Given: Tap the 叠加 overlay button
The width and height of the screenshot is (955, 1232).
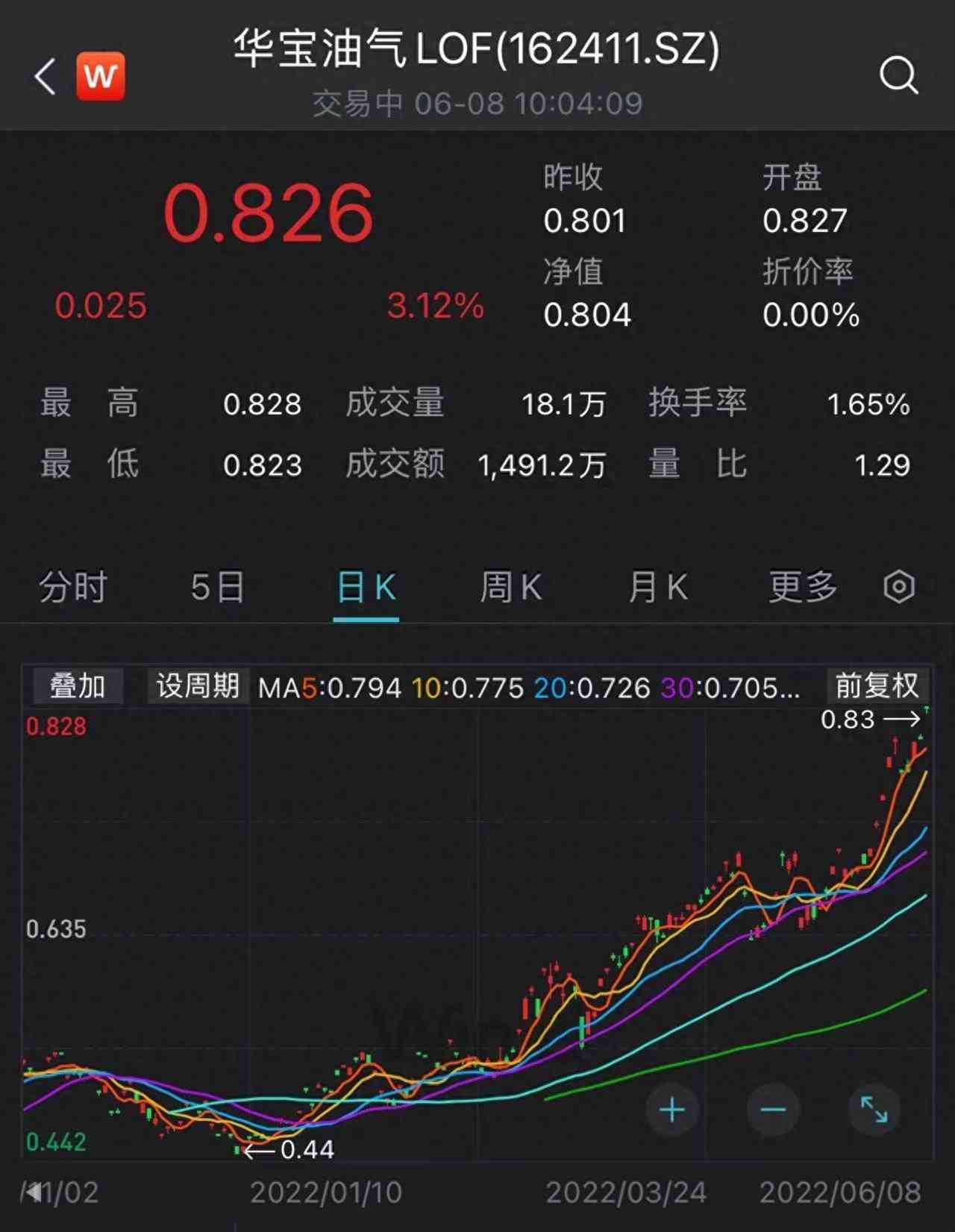Looking at the screenshot, I should [78, 686].
